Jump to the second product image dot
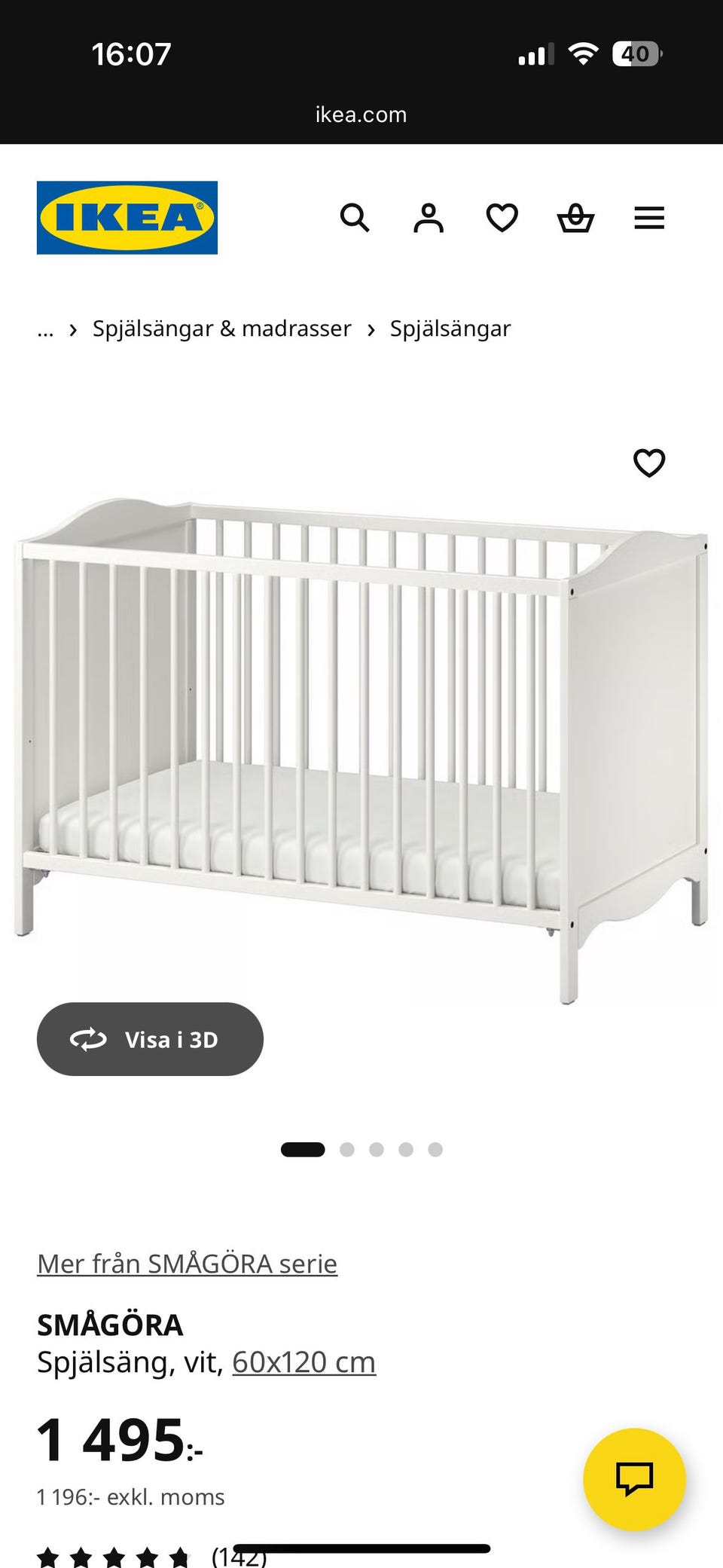The image size is (723, 1568). [347, 1149]
